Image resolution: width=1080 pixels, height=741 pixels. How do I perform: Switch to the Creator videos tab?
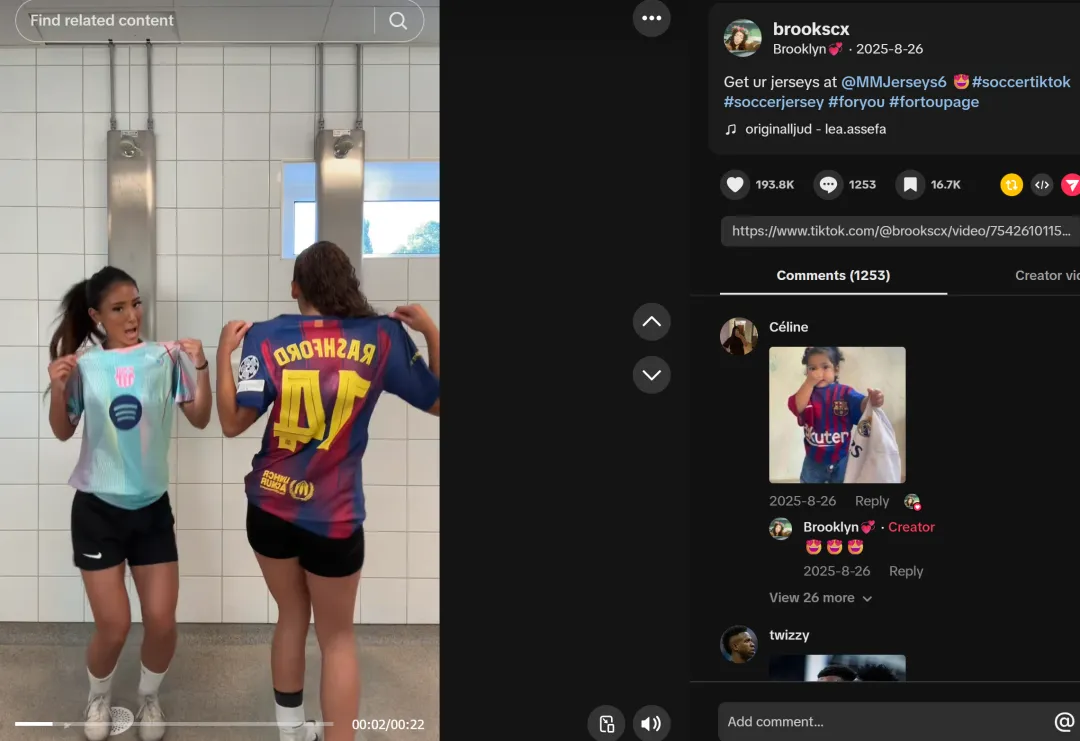(x=1046, y=275)
